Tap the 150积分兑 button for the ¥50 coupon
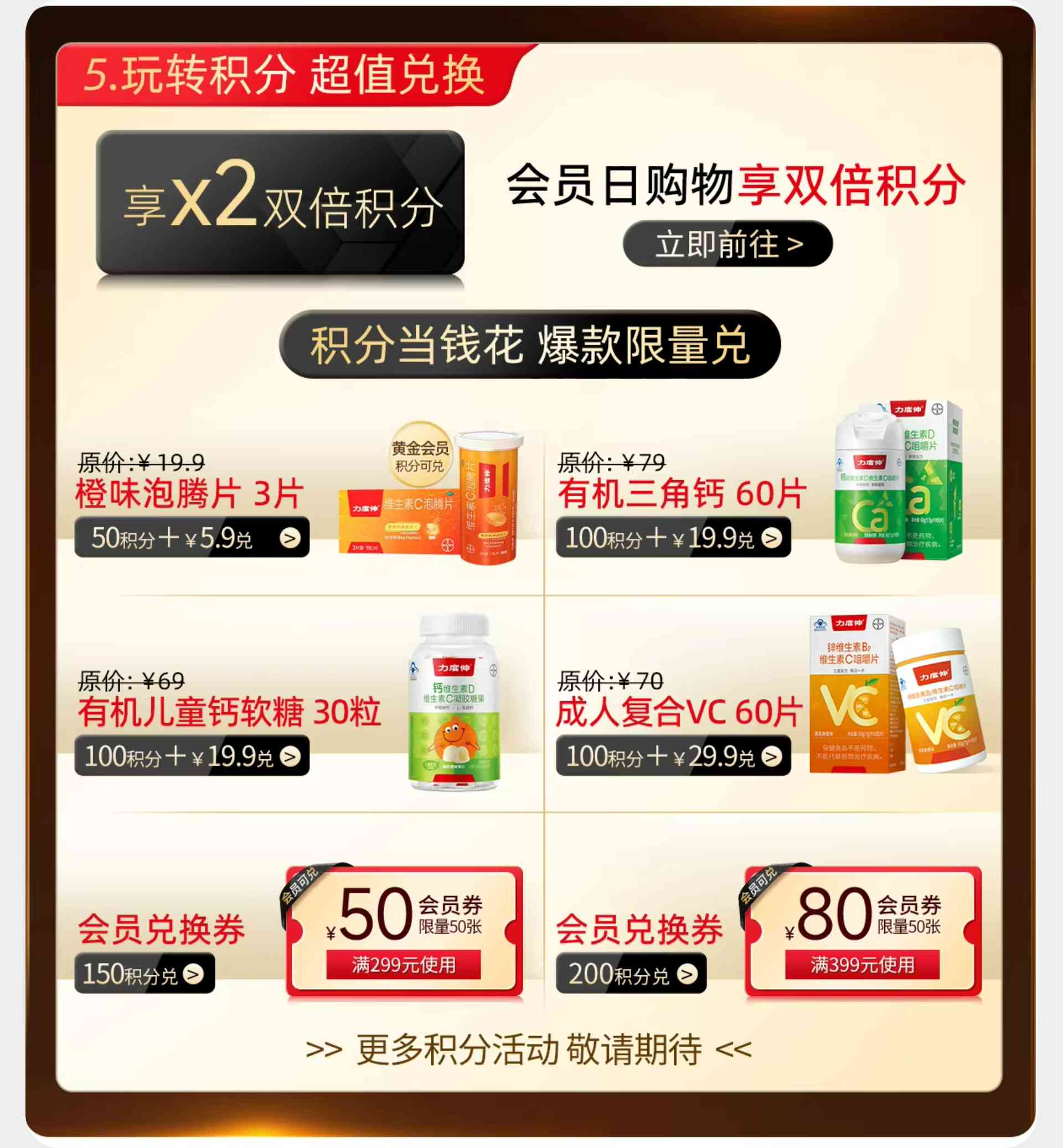The width and height of the screenshot is (1063, 1148). tap(145, 974)
